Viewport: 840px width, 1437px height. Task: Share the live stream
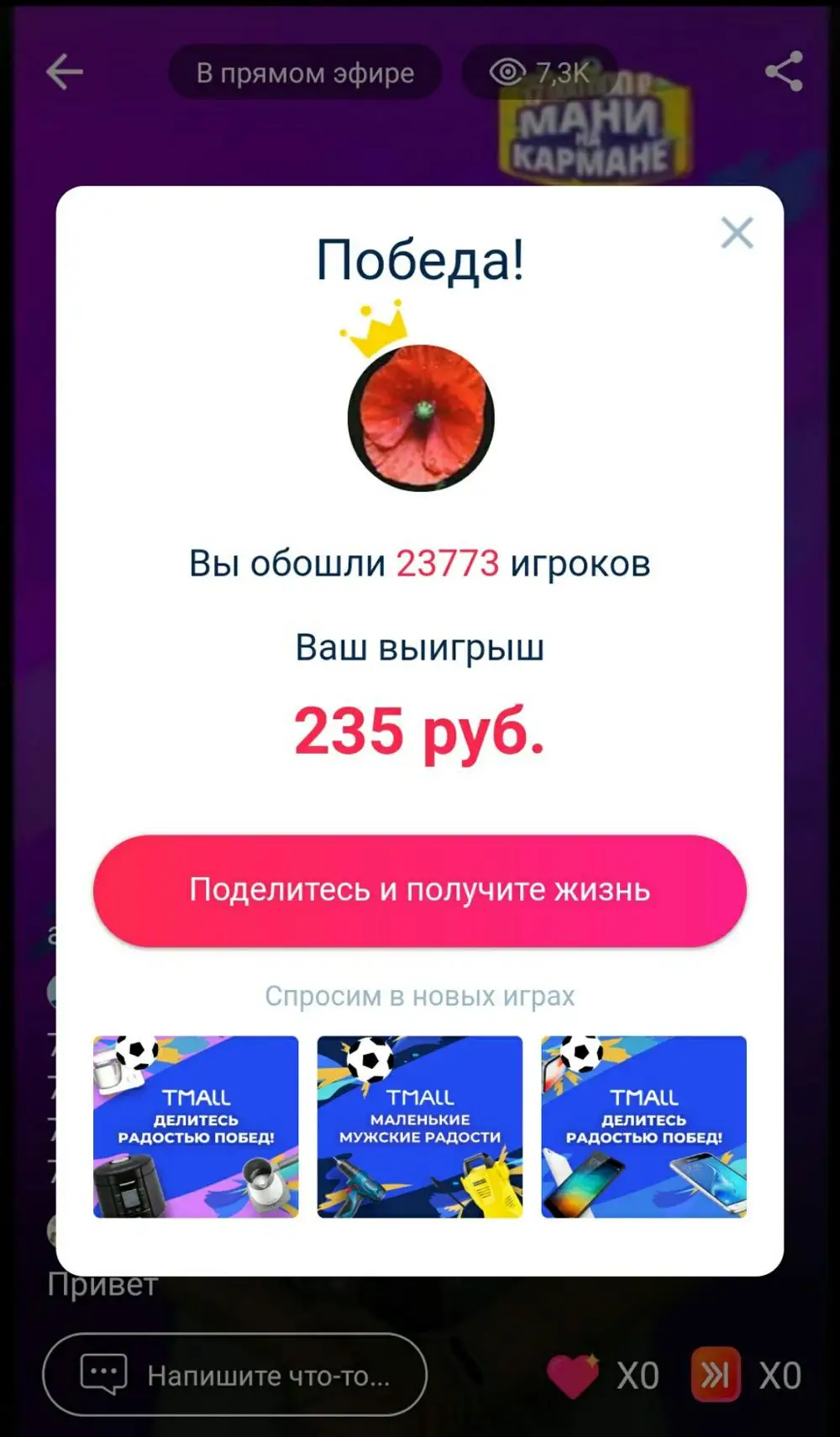[783, 71]
